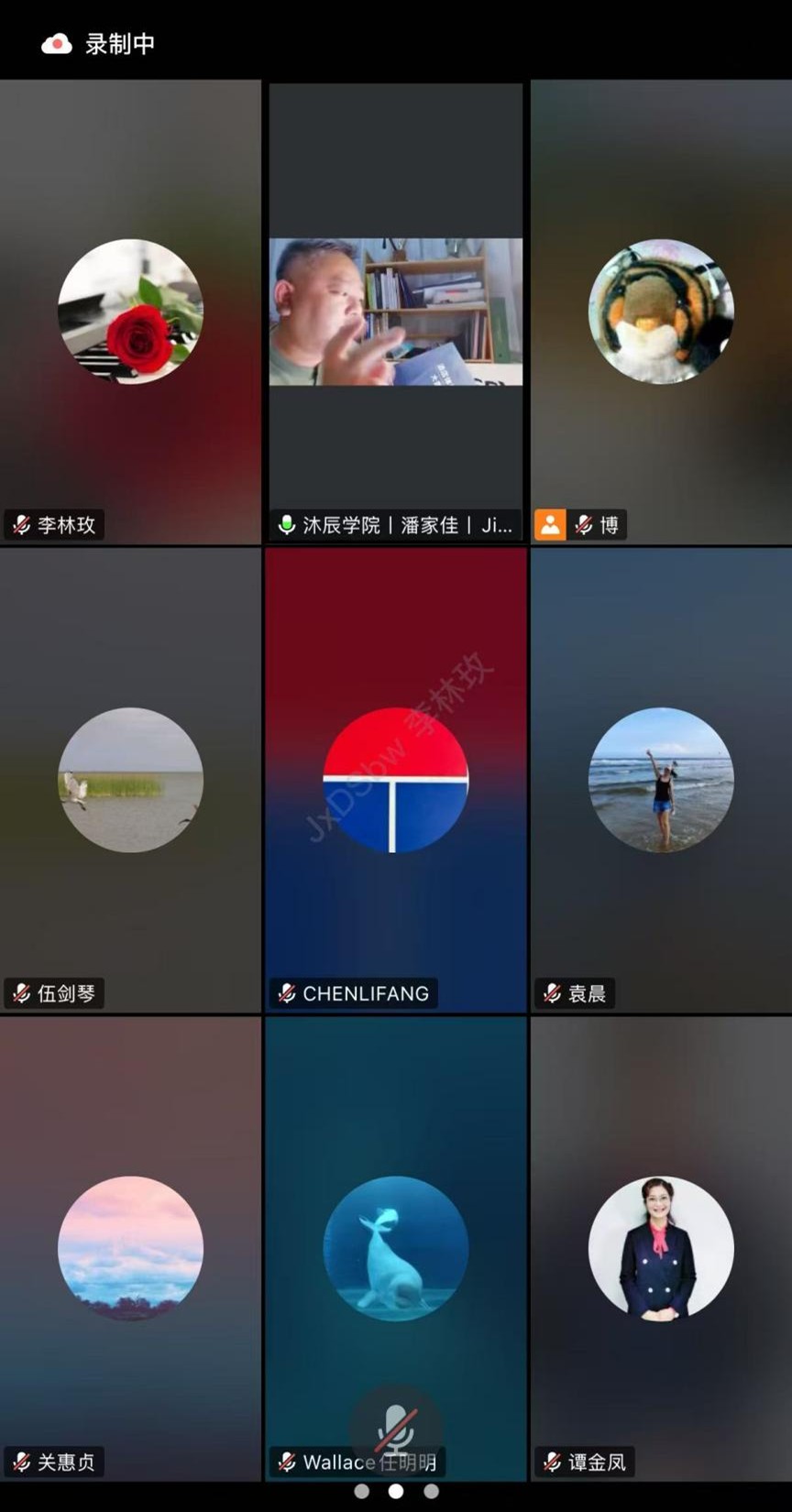Viewport: 792px width, 1512px height.
Task: Select the CHENLIFANG participant tile
Action: click(x=395, y=780)
